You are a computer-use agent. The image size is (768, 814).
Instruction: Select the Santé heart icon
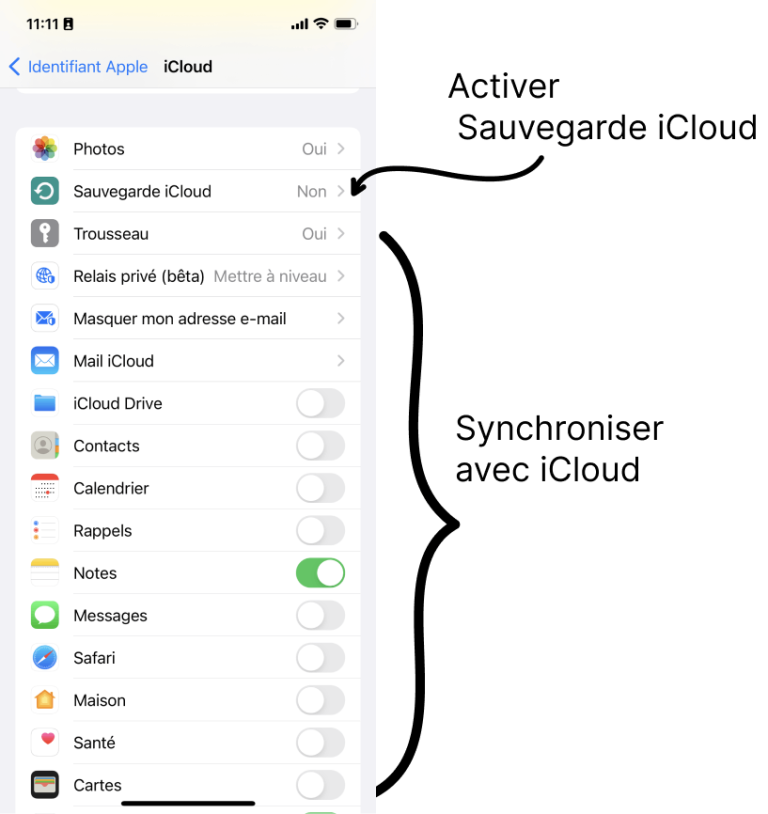pyautogui.click(x=47, y=742)
